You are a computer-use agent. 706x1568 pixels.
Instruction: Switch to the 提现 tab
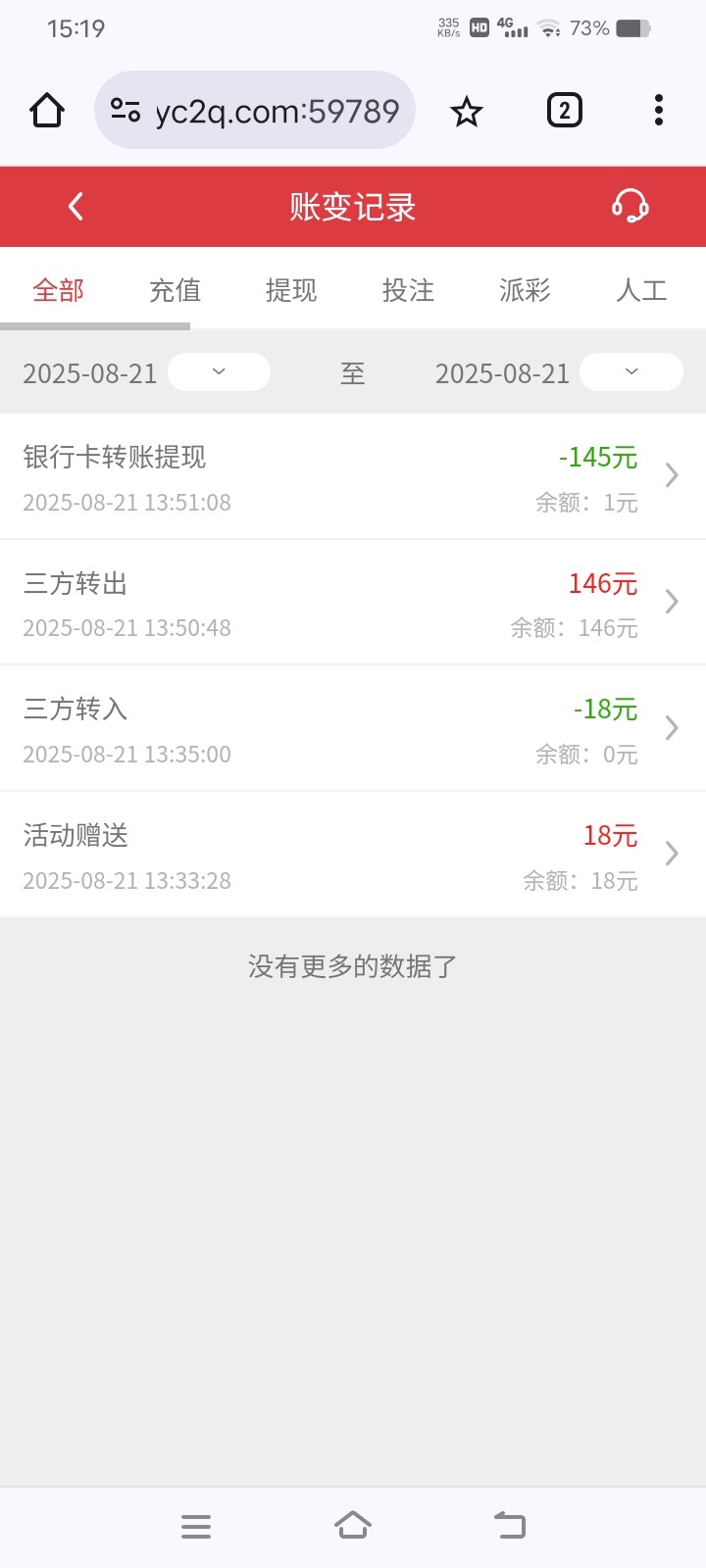(x=291, y=290)
